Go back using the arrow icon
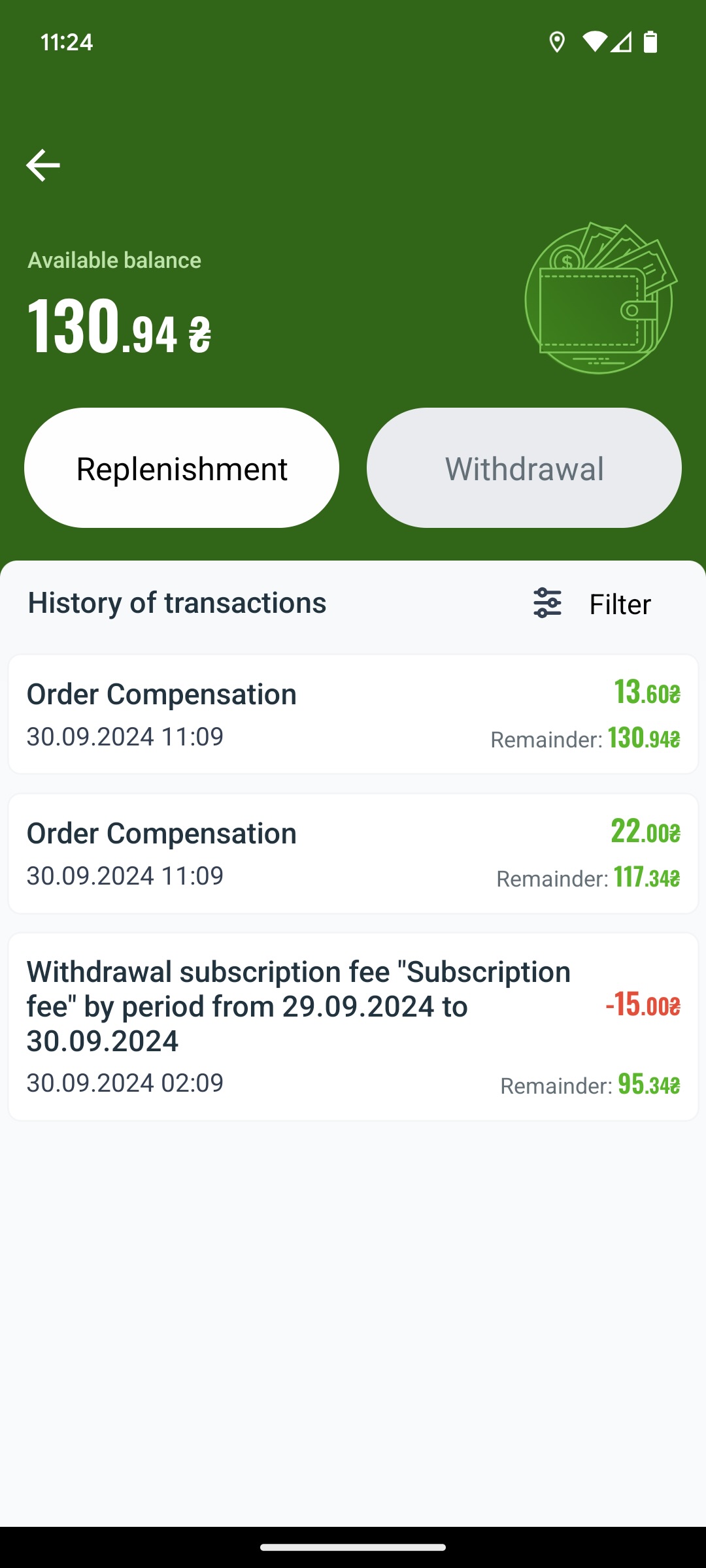Image resolution: width=706 pixels, height=1568 pixels. pos(43,165)
